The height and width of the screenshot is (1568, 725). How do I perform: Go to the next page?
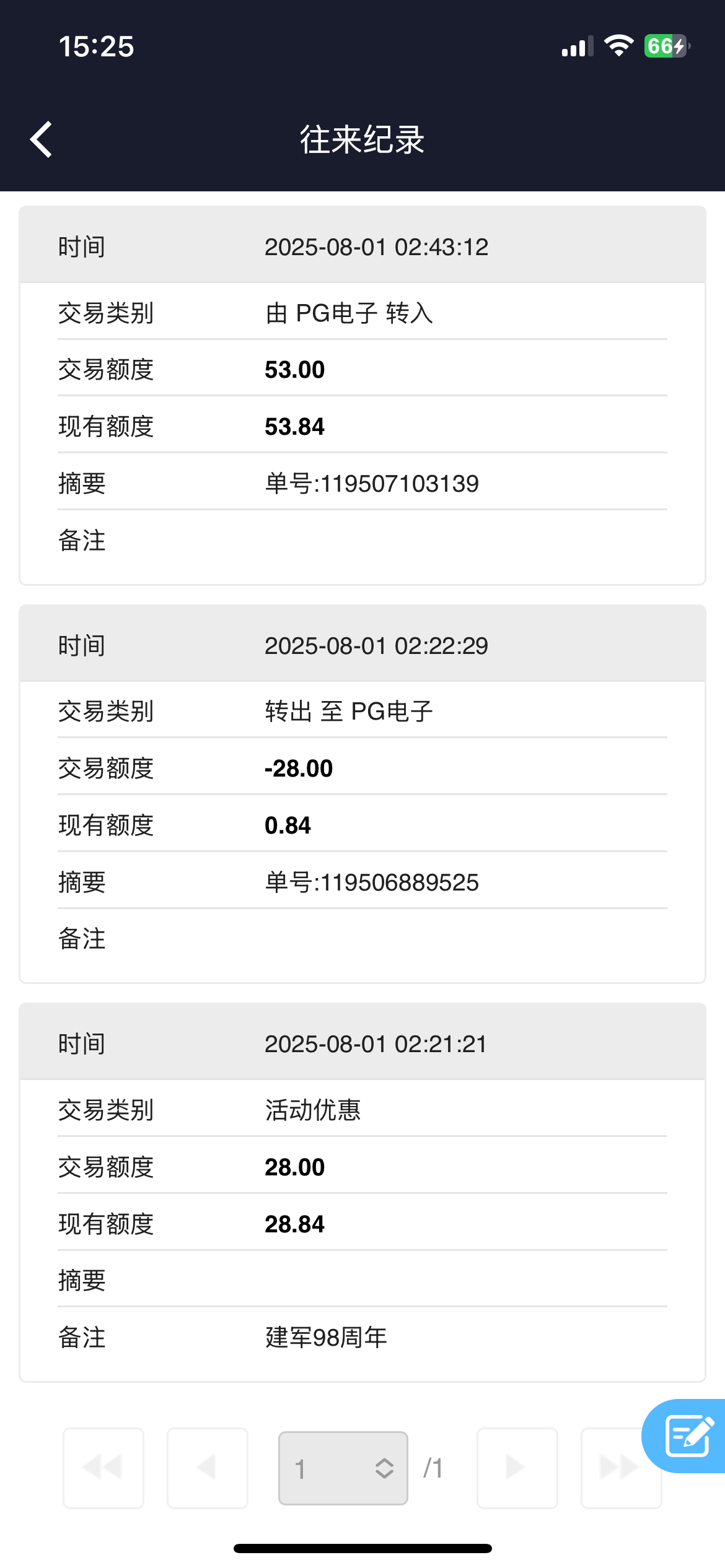pos(517,1468)
